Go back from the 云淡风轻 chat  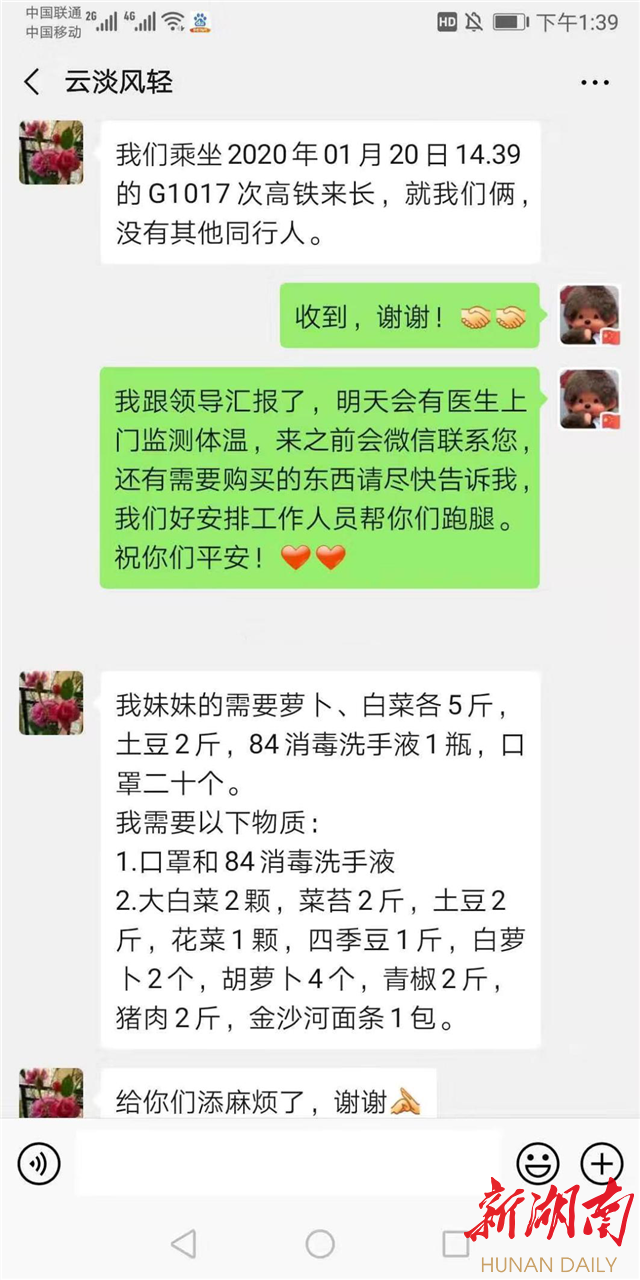tap(32, 82)
